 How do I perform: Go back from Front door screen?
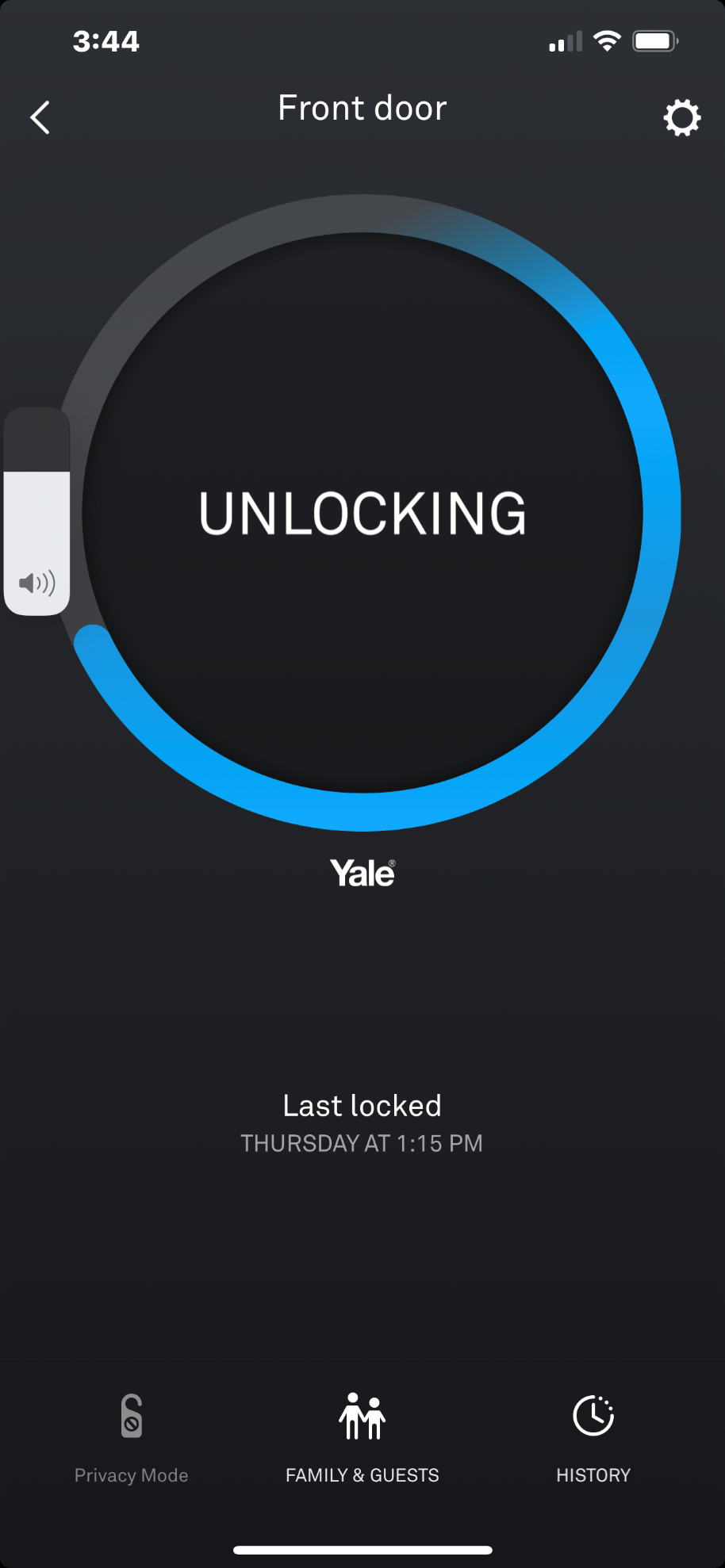(40, 118)
